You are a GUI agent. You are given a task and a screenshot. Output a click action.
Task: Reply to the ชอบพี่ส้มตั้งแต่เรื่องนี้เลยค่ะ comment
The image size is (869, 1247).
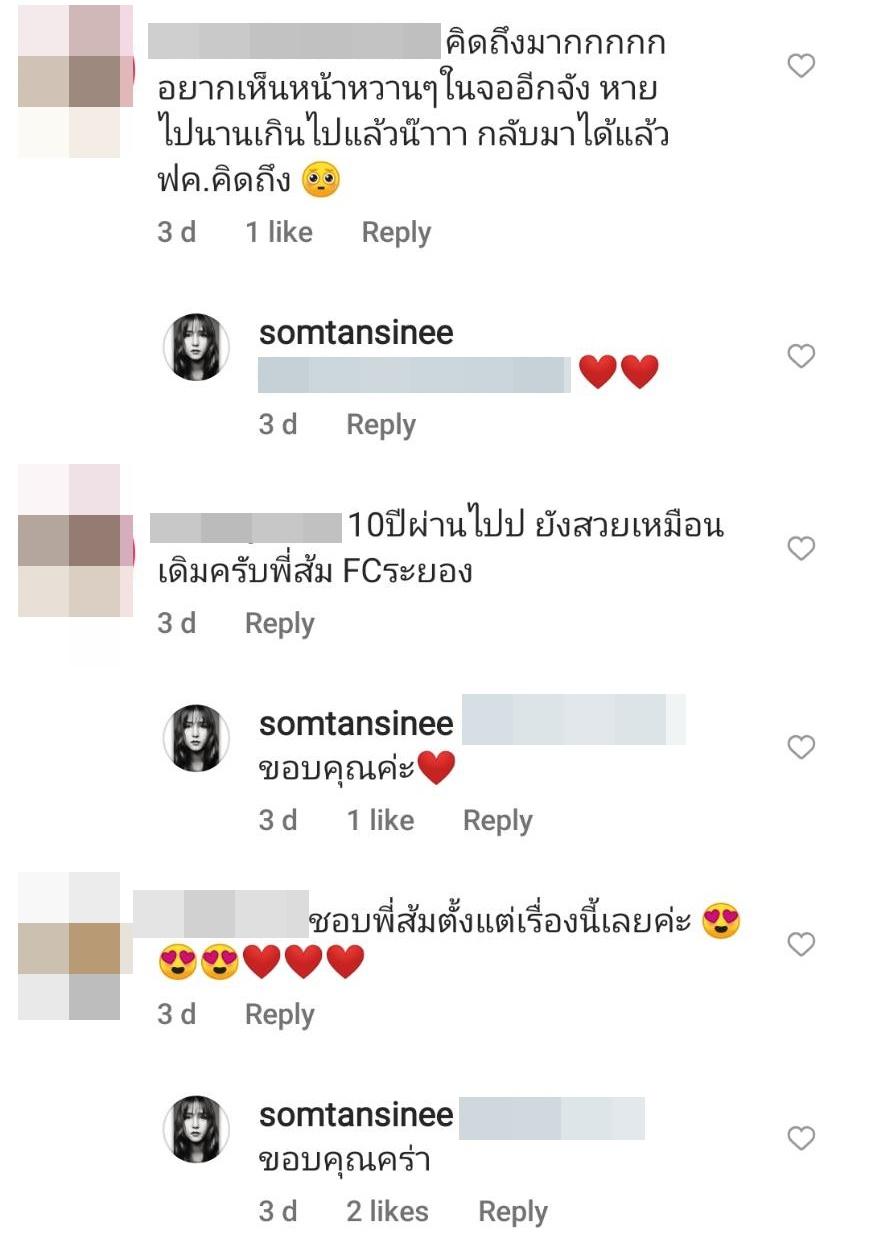tap(279, 1015)
